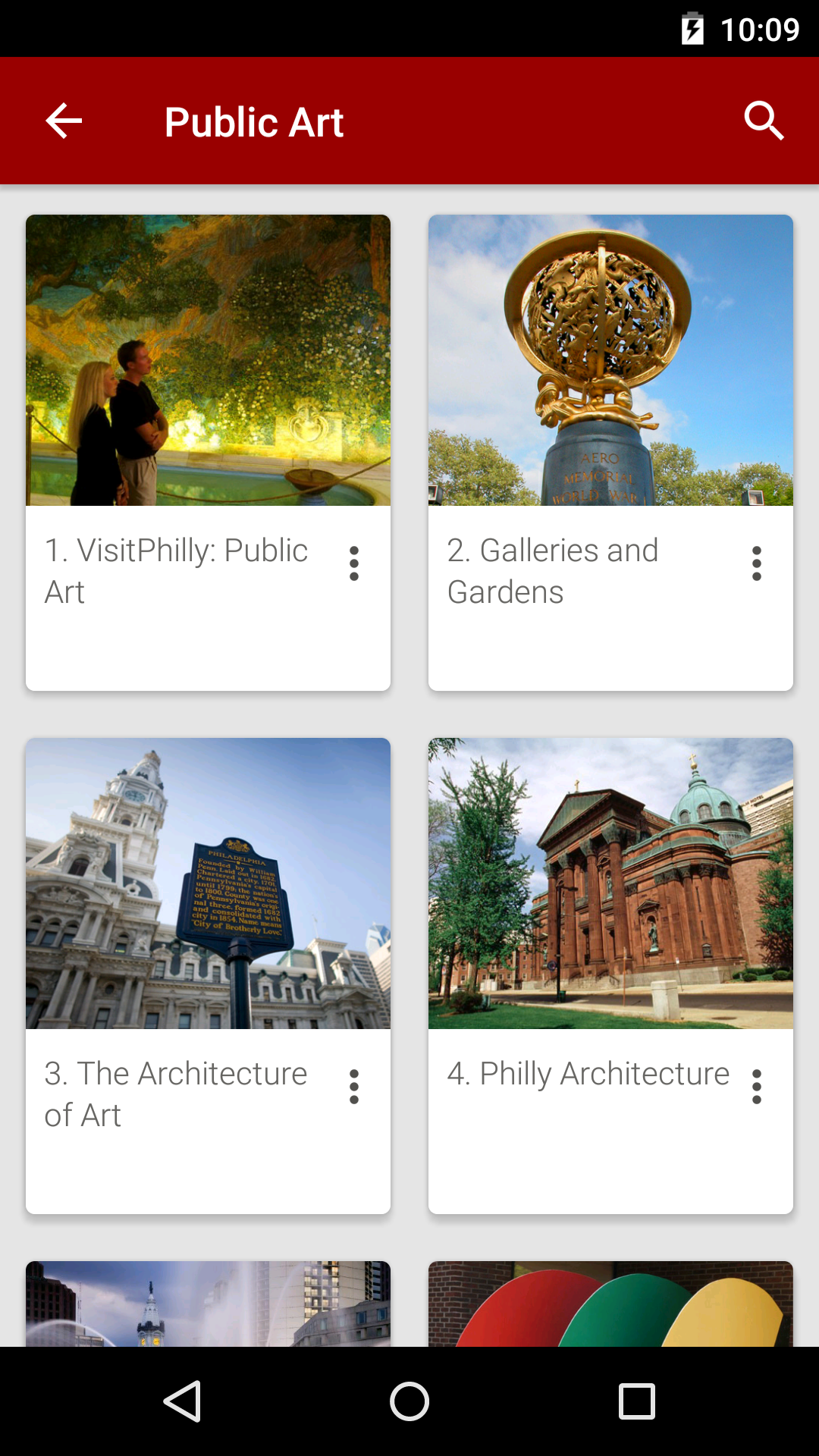Go back using the arrow in app bar
The height and width of the screenshot is (1456, 819).
[64, 121]
